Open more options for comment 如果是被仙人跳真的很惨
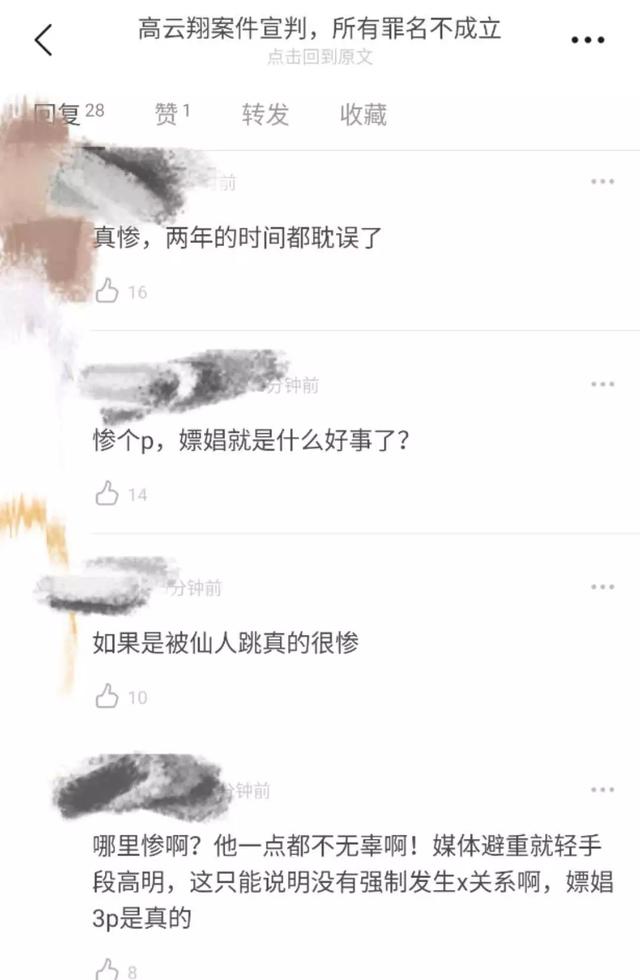 click(x=602, y=587)
